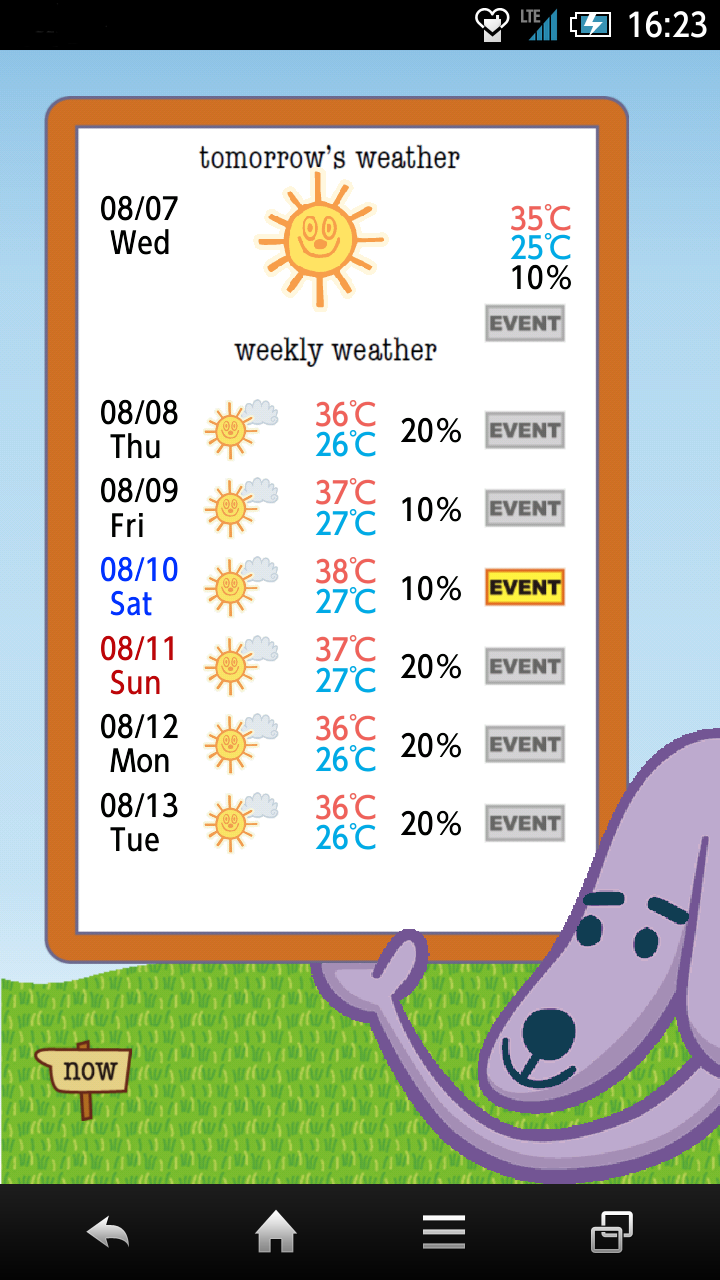
Task: Open the highlighted EVENT button for 08/10 Sat
Action: pyautogui.click(x=525, y=588)
